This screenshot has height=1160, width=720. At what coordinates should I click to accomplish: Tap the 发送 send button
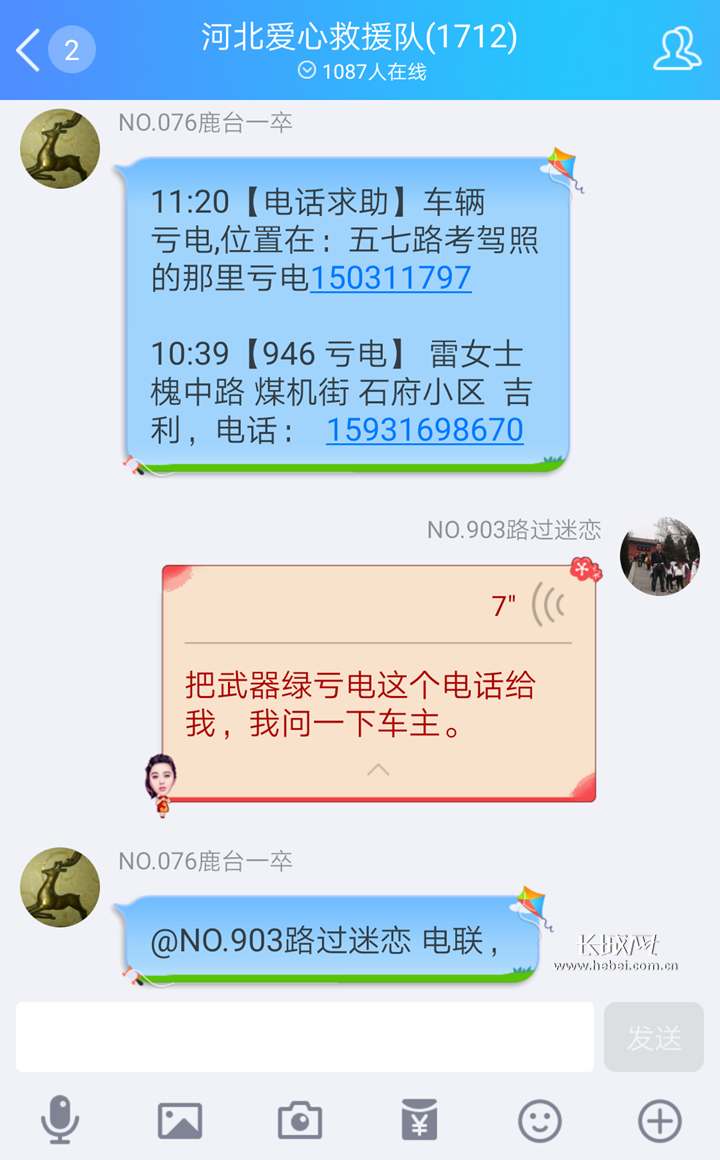pyautogui.click(x=654, y=1037)
